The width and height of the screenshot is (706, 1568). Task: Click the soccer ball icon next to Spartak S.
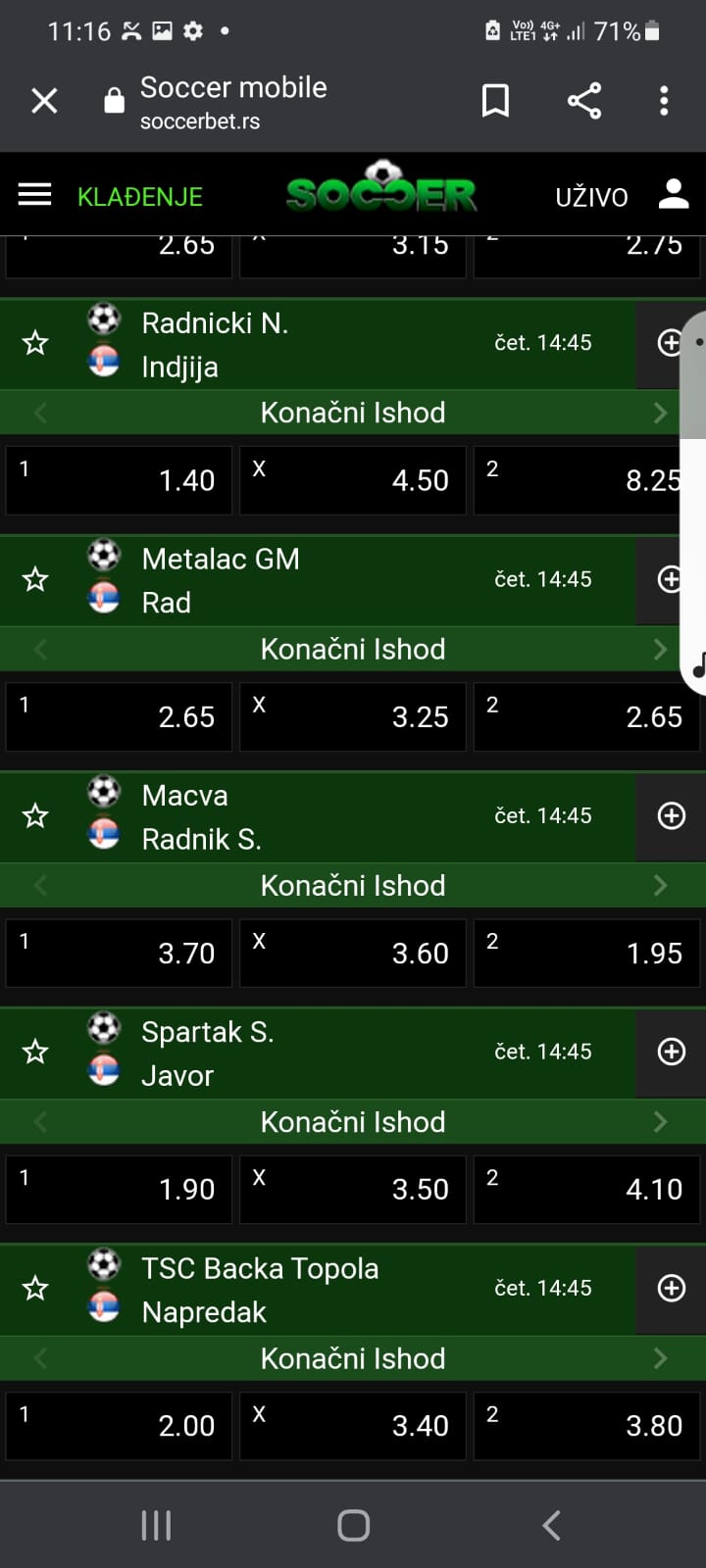pos(103,1029)
